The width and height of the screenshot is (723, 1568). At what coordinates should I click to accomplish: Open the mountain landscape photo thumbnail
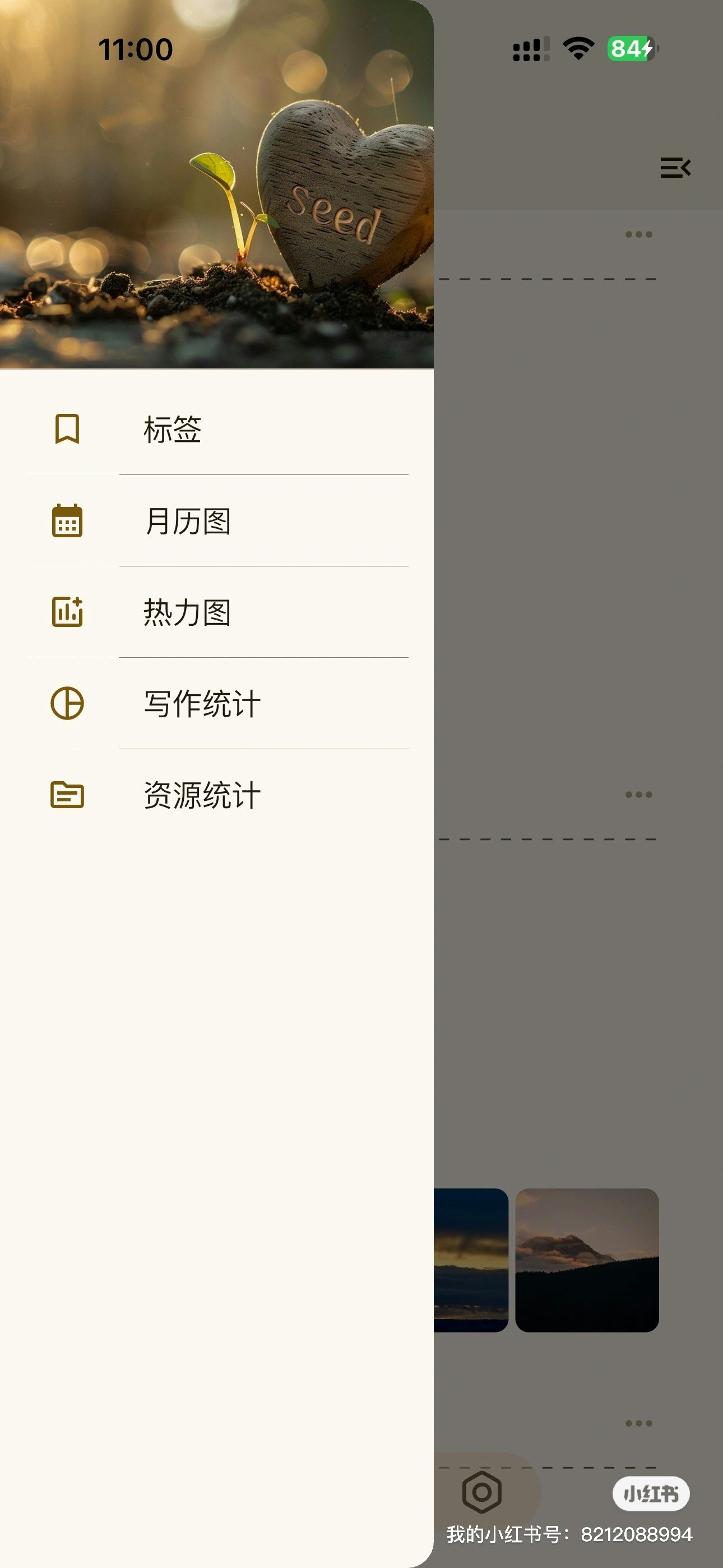point(587,1260)
